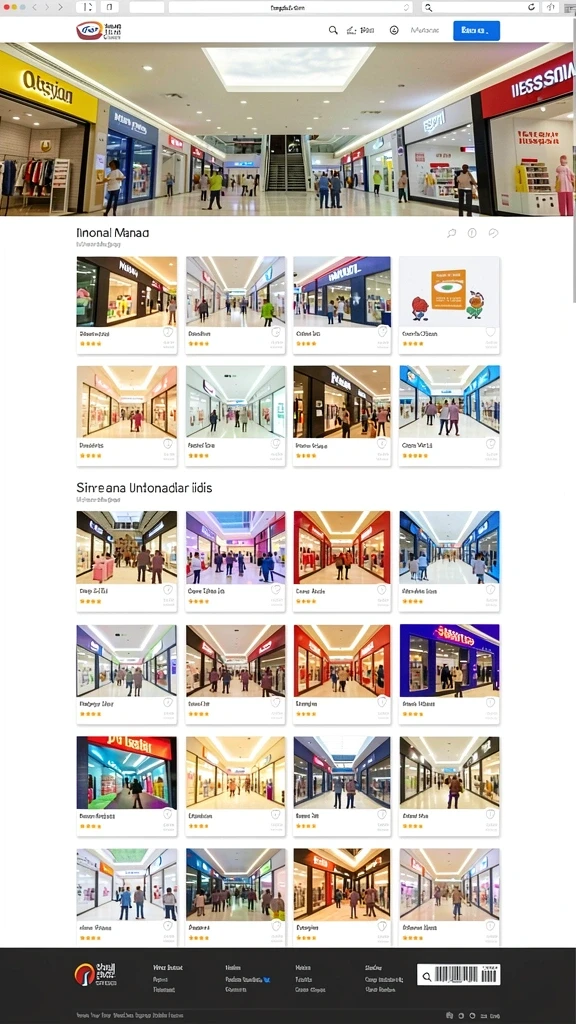Screen dimensions: 576x1024
Task: Tap the search field in the footer
Action: [x=459, y=975]
